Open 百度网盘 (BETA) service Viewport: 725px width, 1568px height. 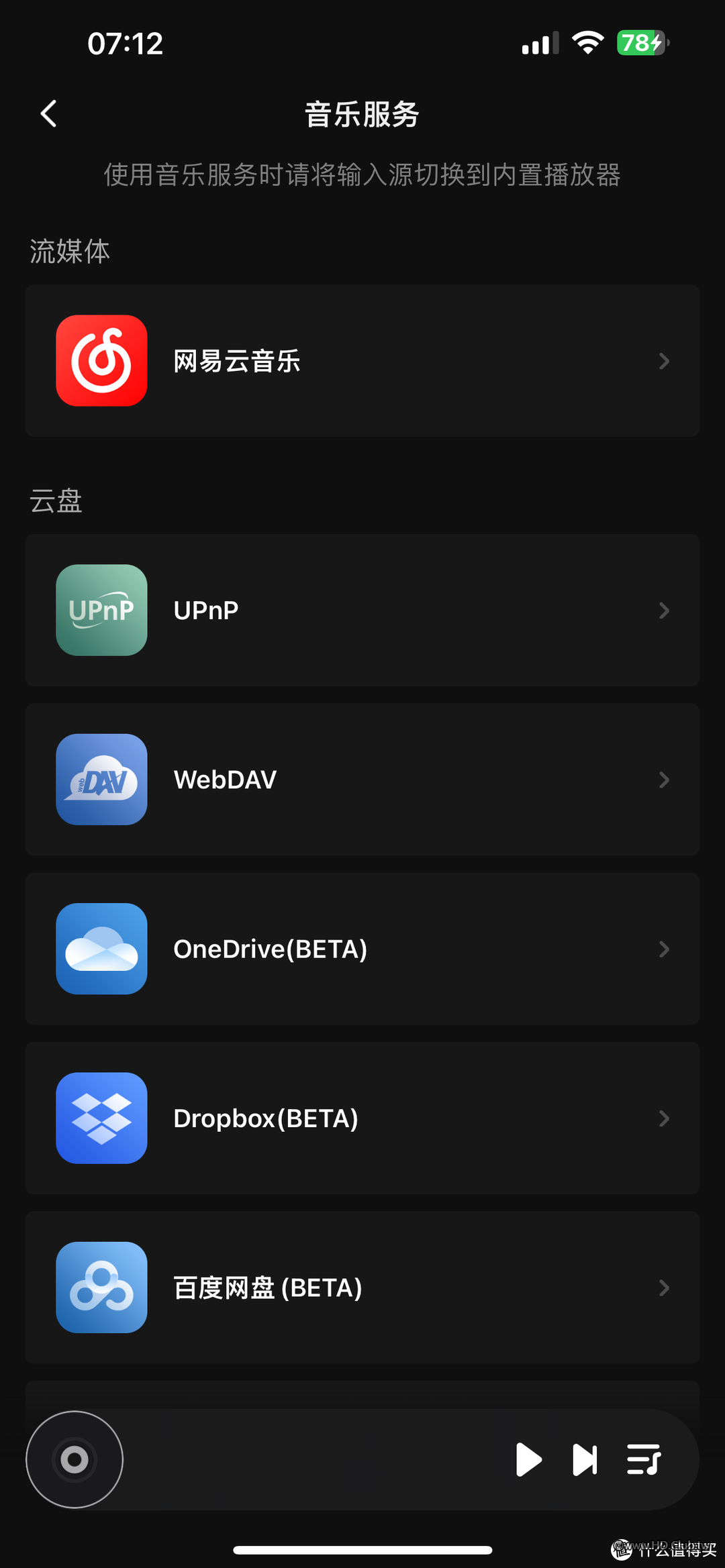point(362,1288)
